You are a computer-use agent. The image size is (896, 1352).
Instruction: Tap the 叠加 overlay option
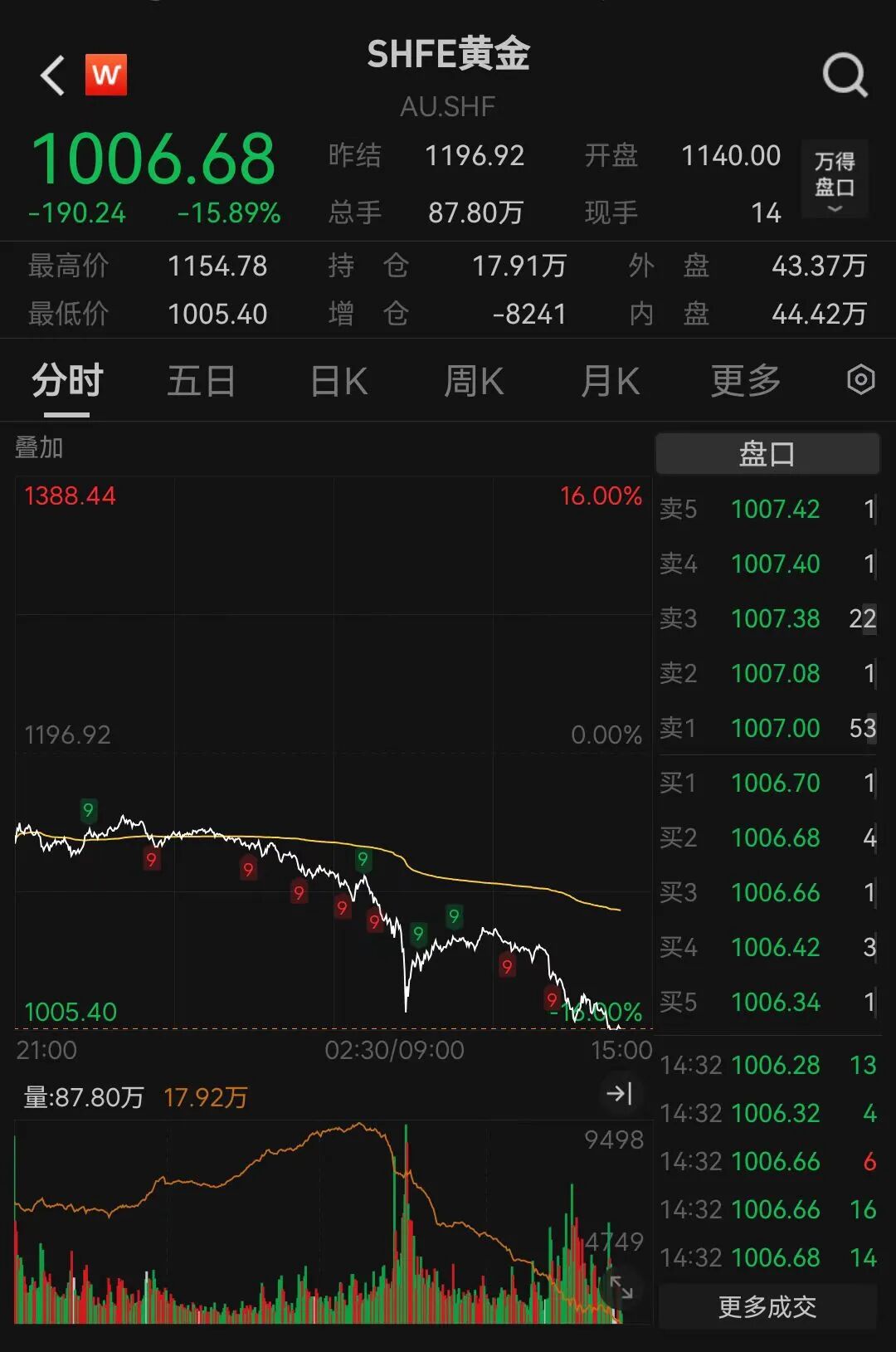click(39, 448)
